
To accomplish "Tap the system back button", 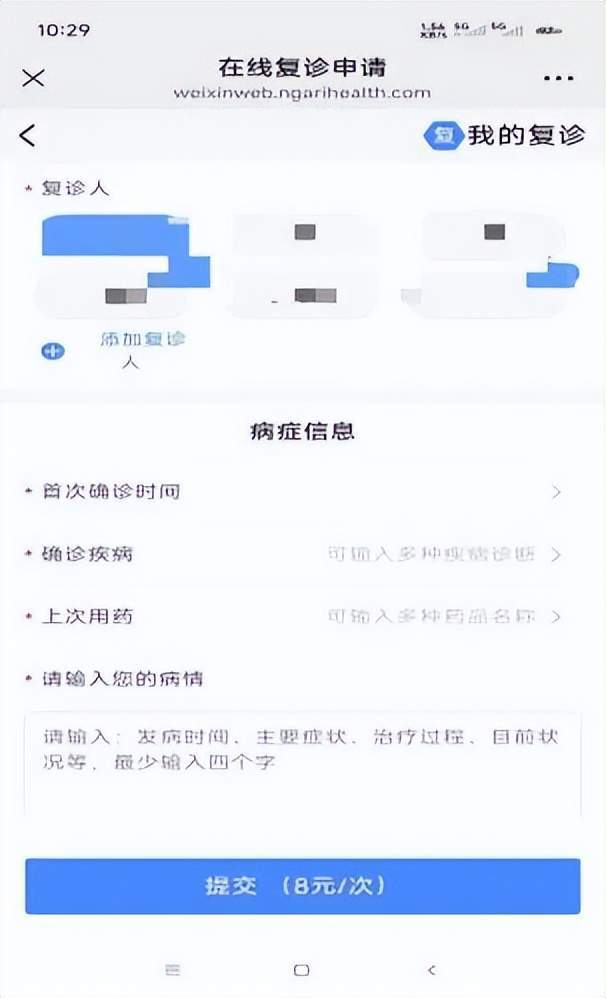I will [431, 970].
